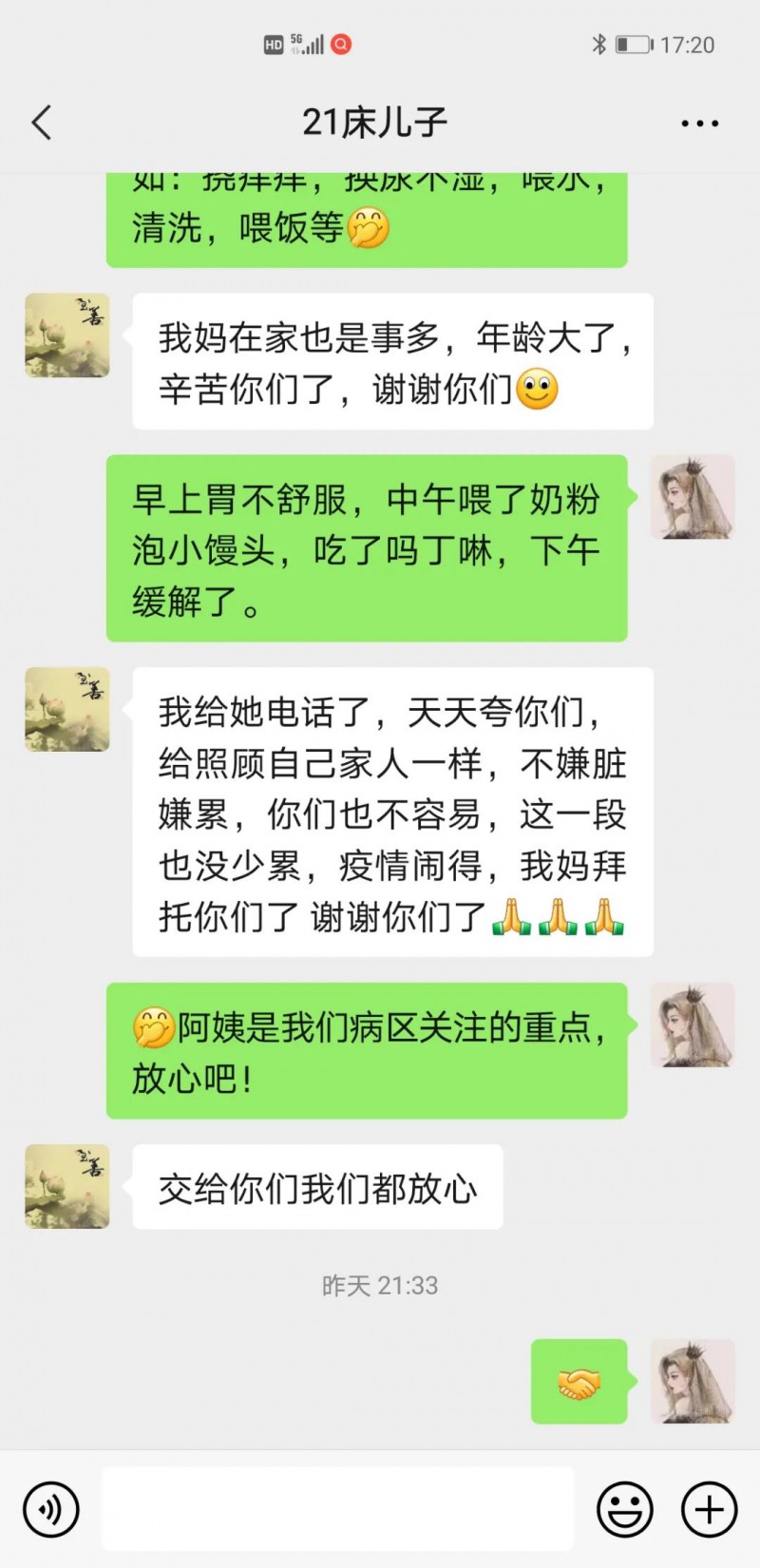
Task: Open the emoji sticker panel
Action: coord(624,1509)
